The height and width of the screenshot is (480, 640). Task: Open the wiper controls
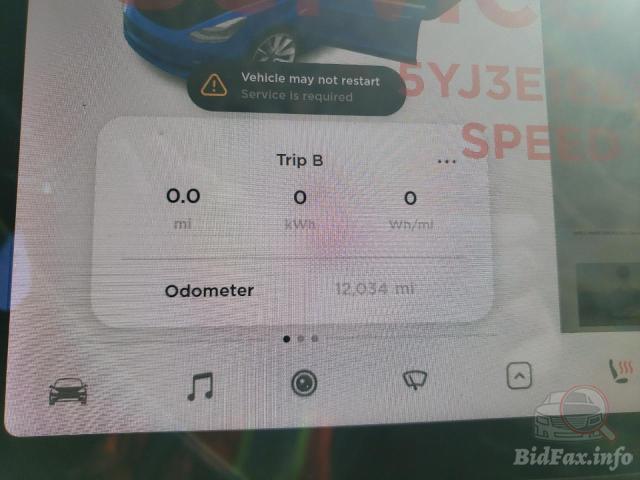(x=414, y=379)
